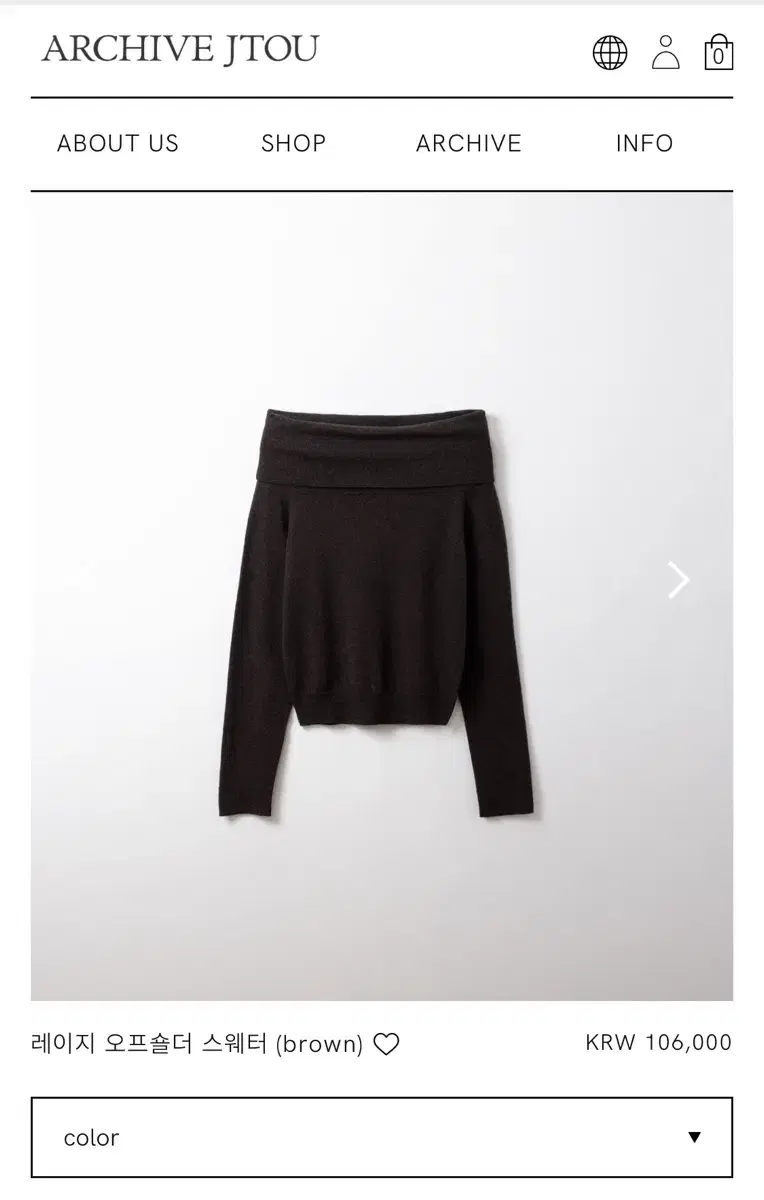
Task: Open the SHOP menu
Action: (x=294, y=143)
